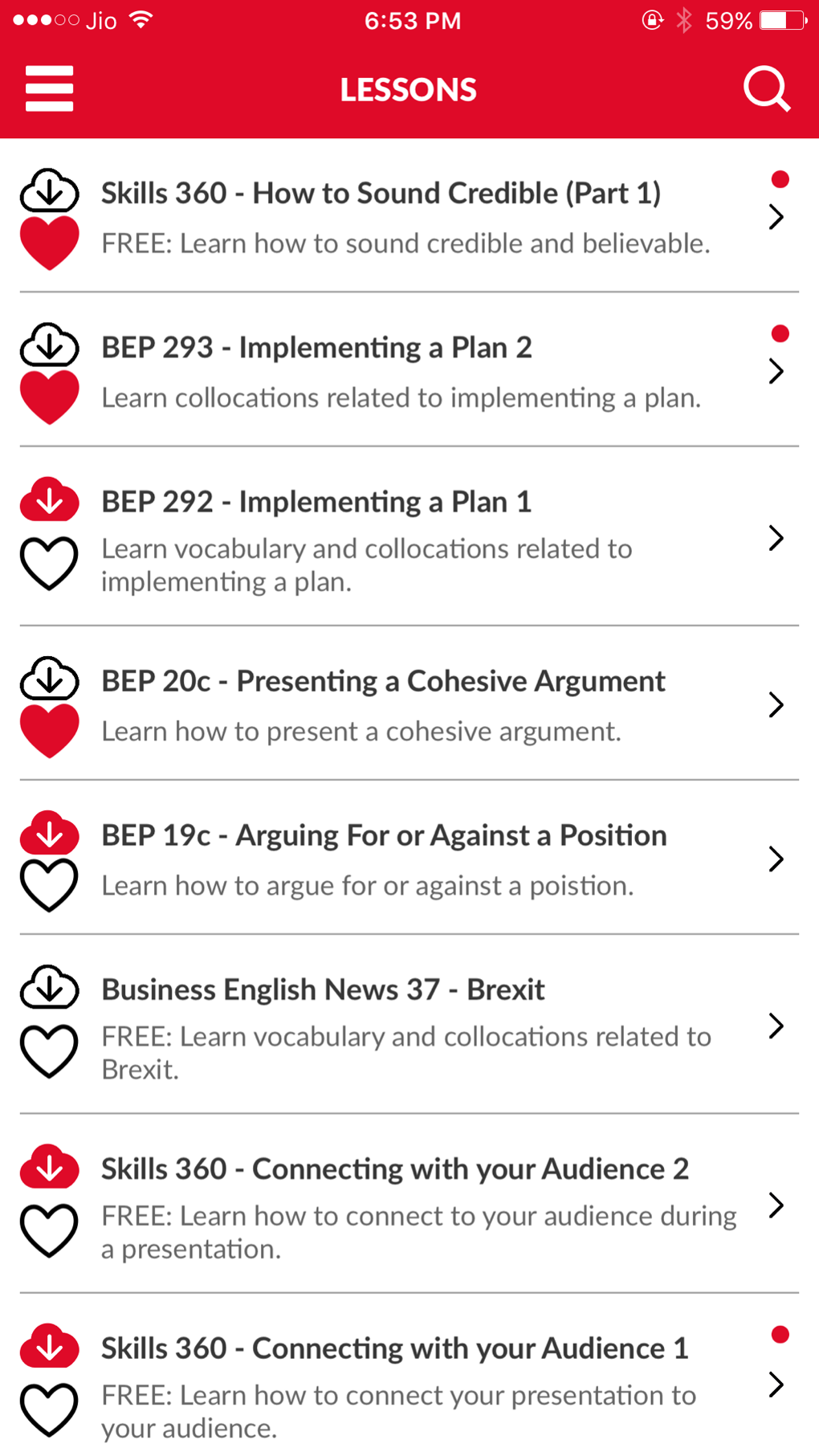Image resolution: width=819 pixels, height=1456 pixels.
Task: Unfavorite BEP 20c Cohesive Argument lesson
Action: (x=50, y=731)
